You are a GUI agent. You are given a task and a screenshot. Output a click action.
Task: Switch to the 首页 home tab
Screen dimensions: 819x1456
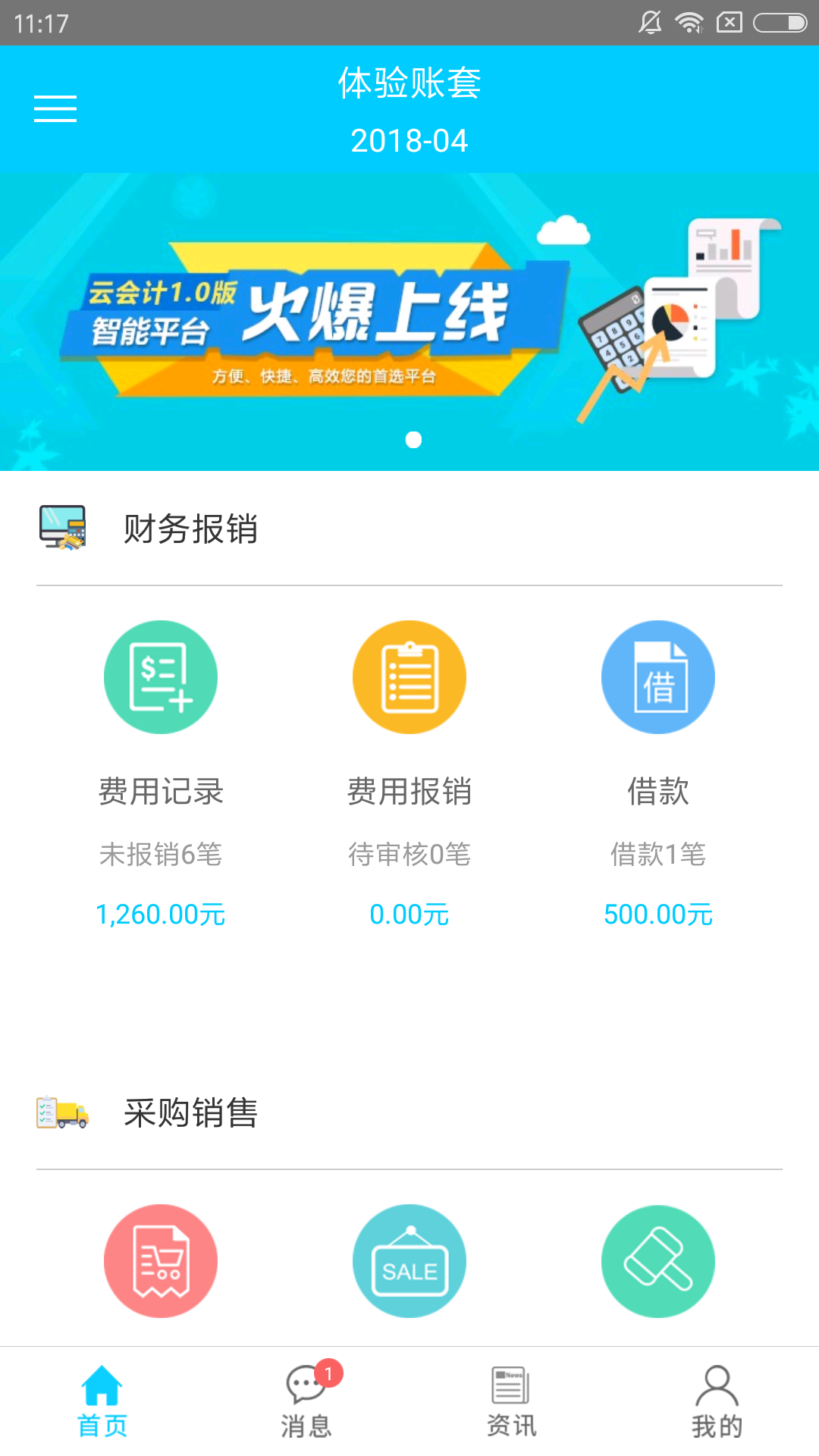102,1401
